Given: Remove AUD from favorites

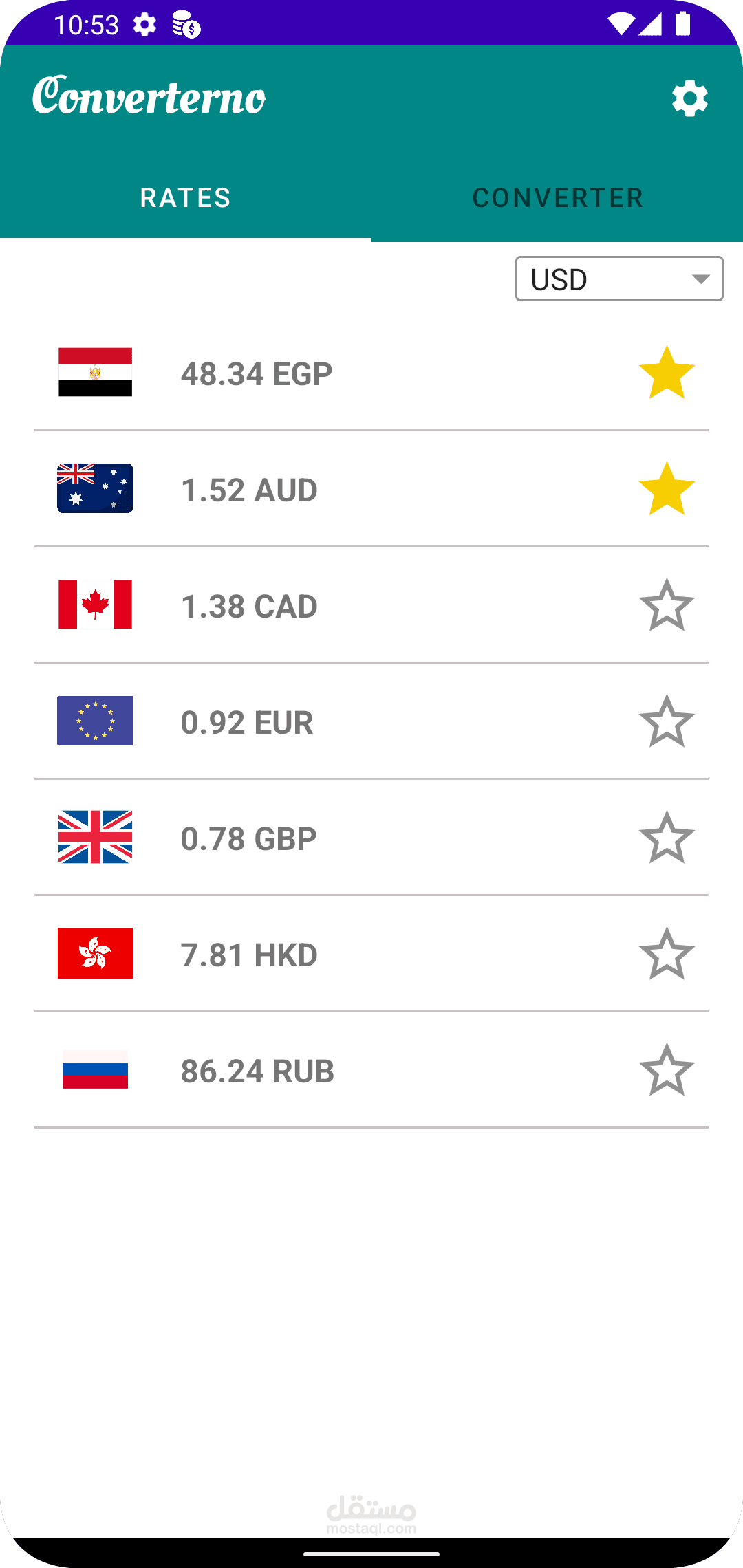Looking at the screenshot, I should point(667,489).
